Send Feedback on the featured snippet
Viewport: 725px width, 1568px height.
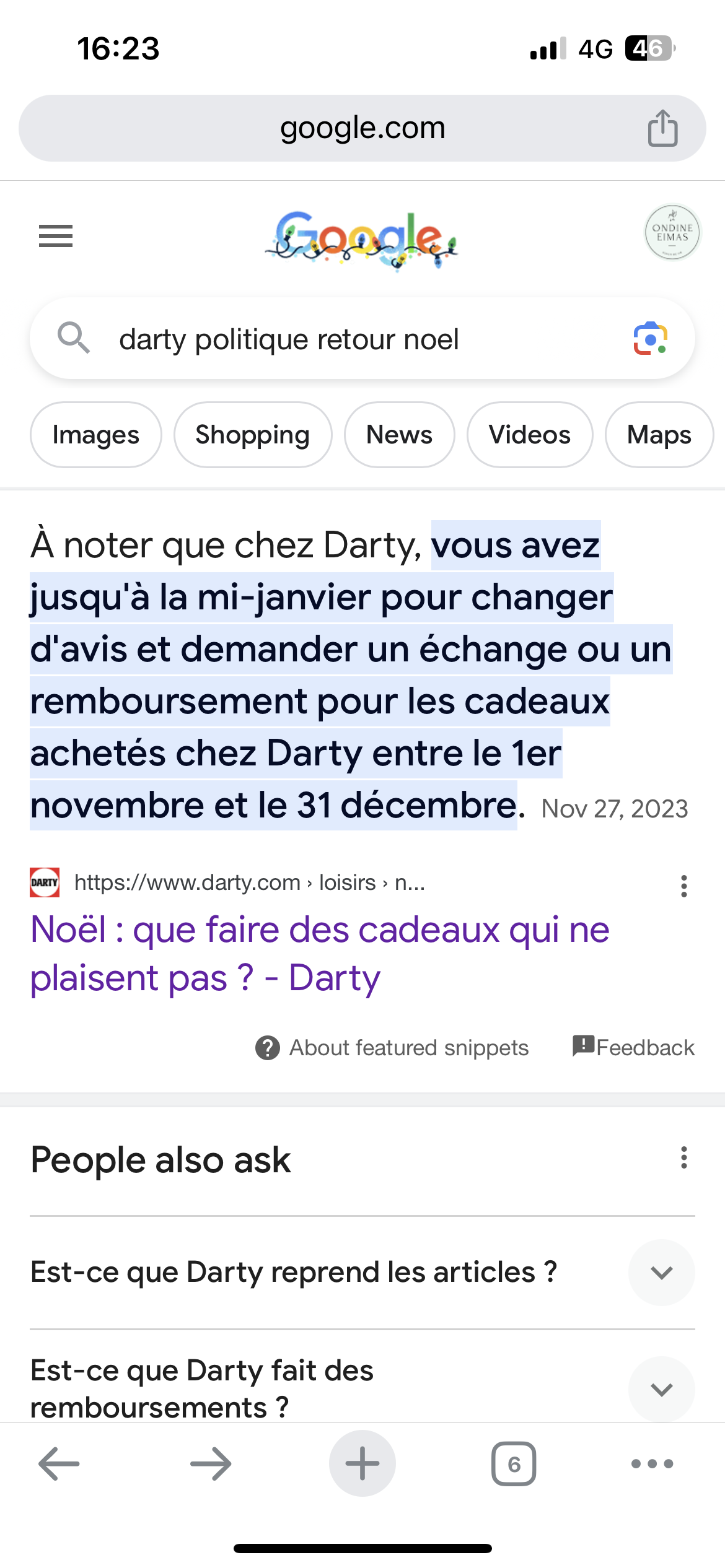633,1047
